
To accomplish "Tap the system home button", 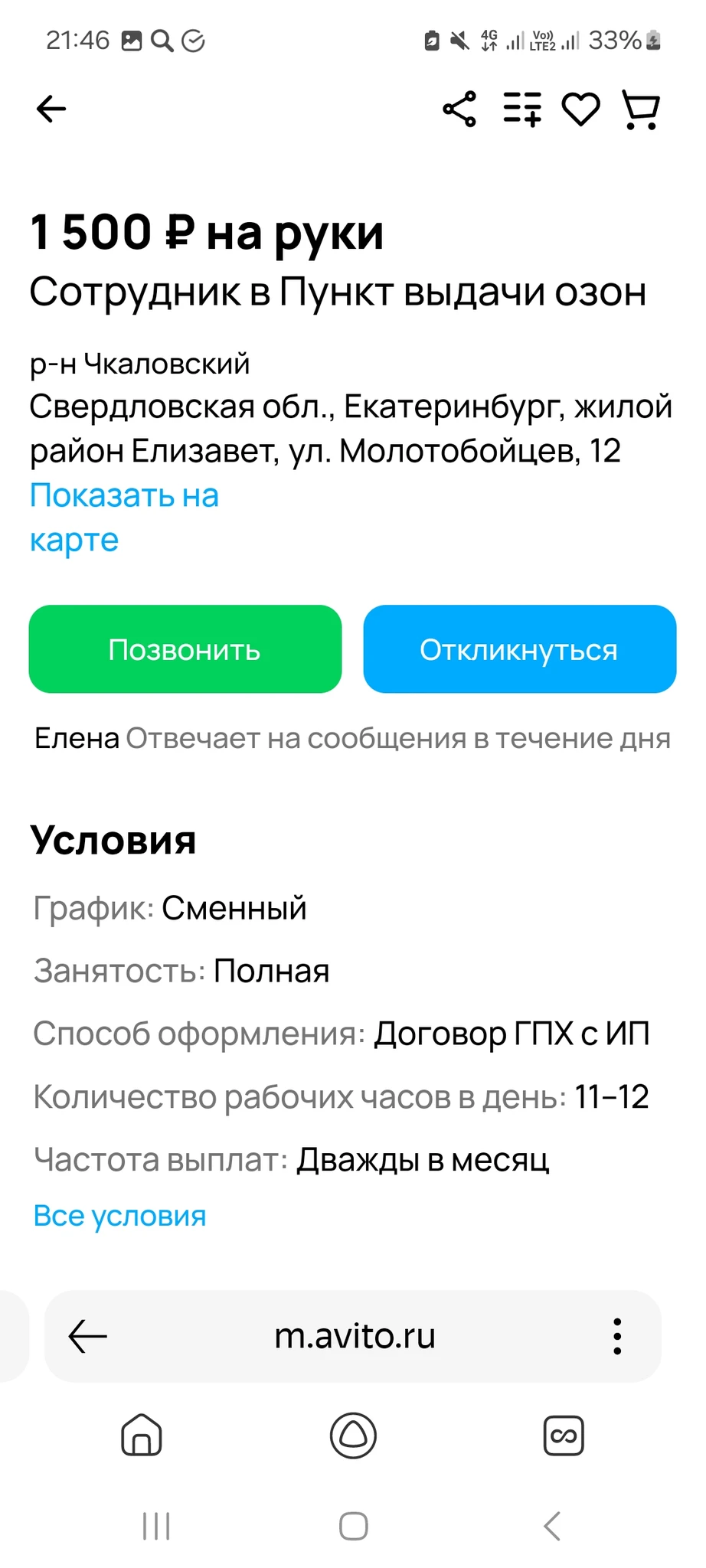I will pyautogui.click(x=353, y=1526).
